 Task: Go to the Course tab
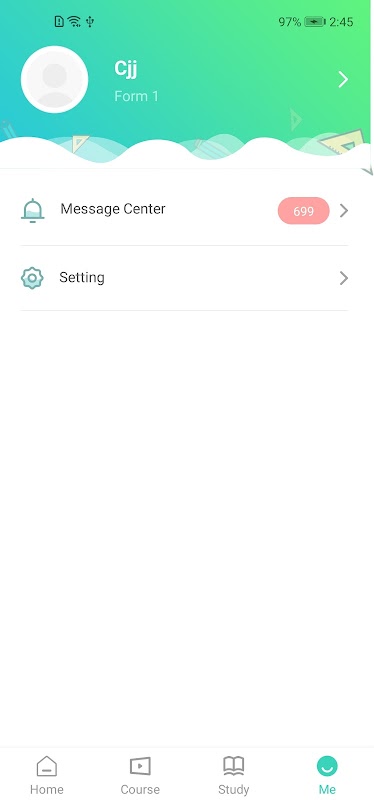click(x=140, y=775)
